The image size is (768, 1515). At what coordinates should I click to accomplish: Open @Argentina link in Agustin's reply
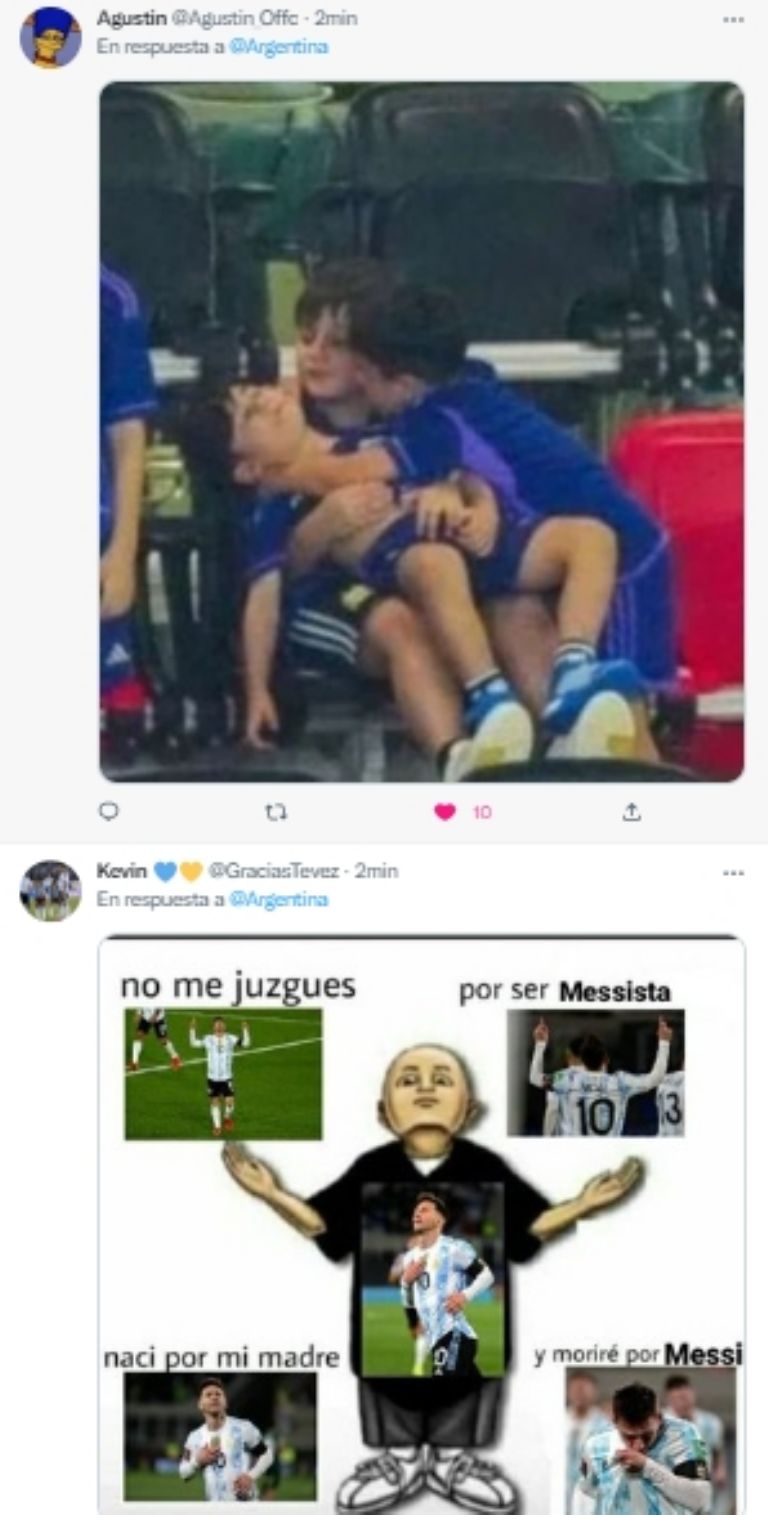pyautogui.click(x=278, y=47)
